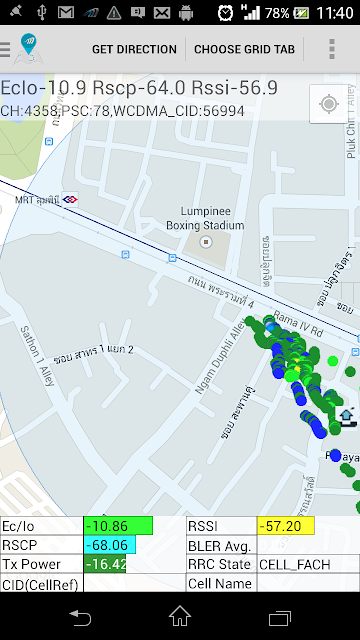Center map on my location
The width and height of the screenshot is (360, 640).
pyautogui.click(x=329, y=104)
